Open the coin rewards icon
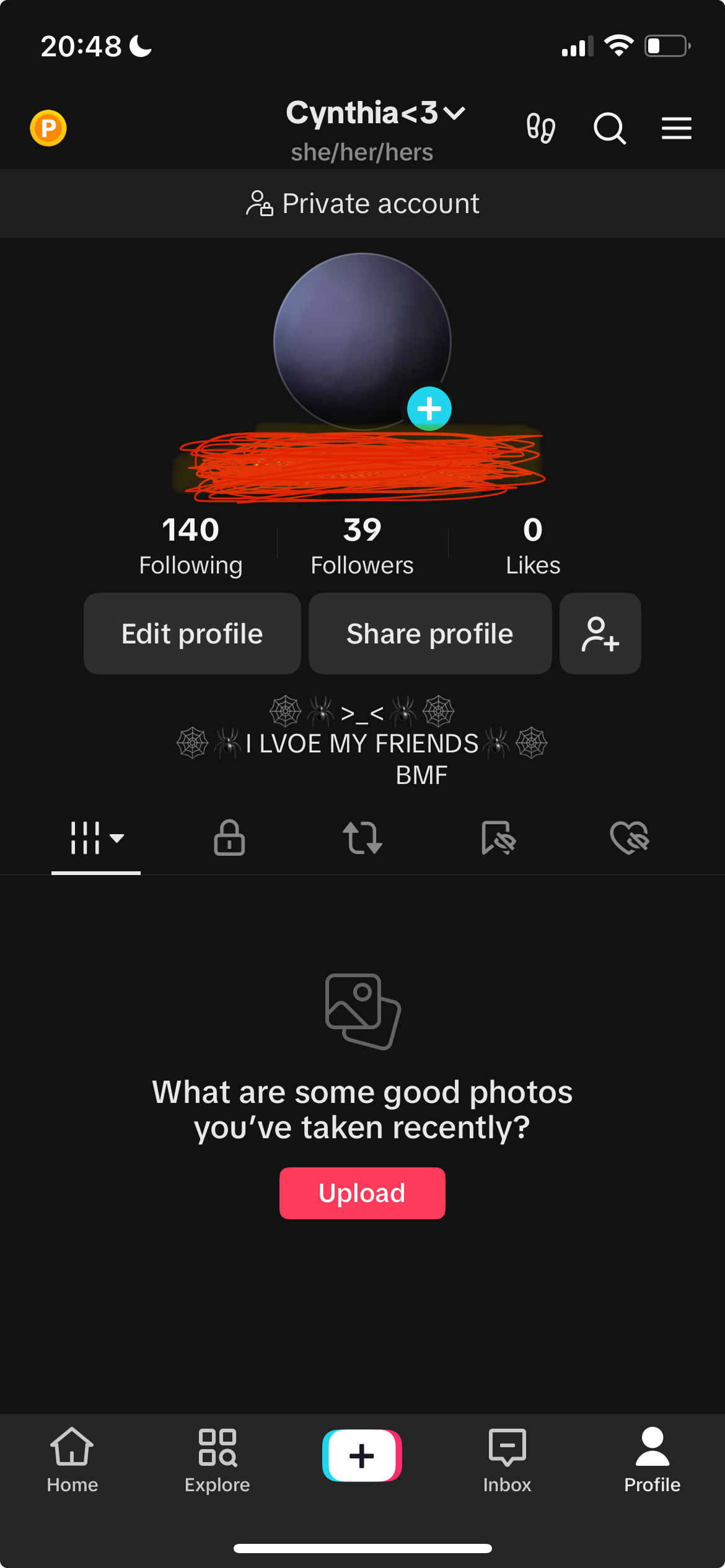The width and height of the screenshot is (725, 1568). pos(48,128)
